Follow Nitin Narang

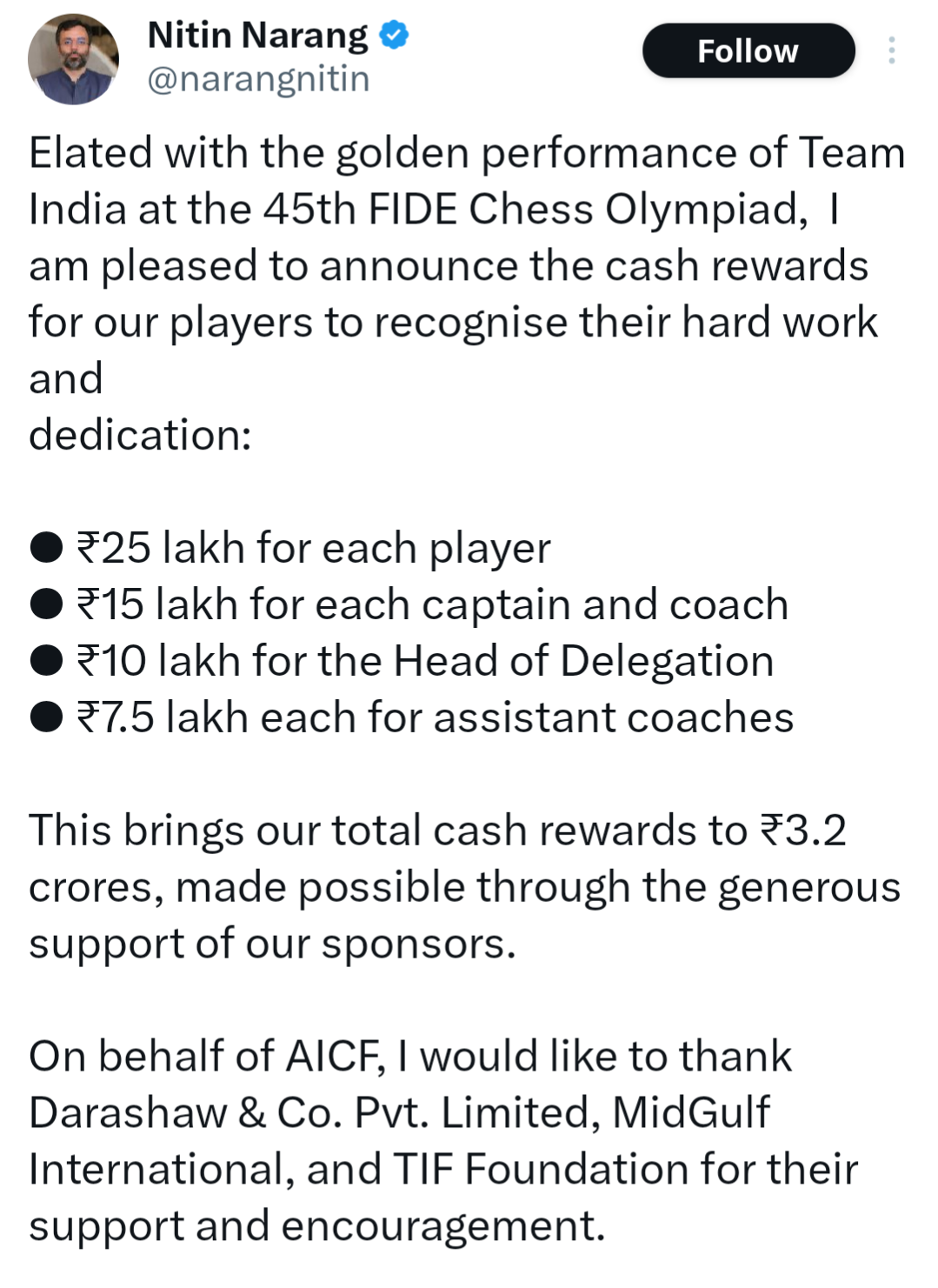[748, 51]
